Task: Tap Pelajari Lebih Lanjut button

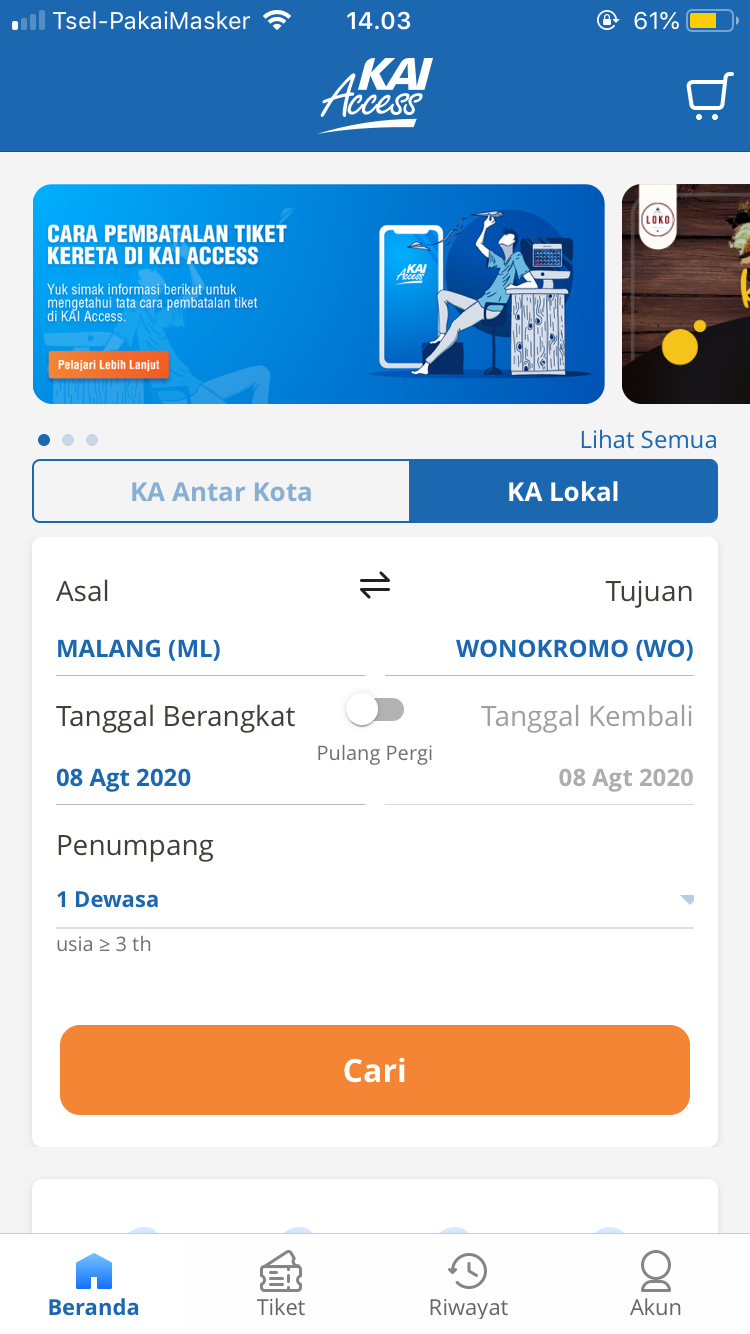Action: coord(108,365)
